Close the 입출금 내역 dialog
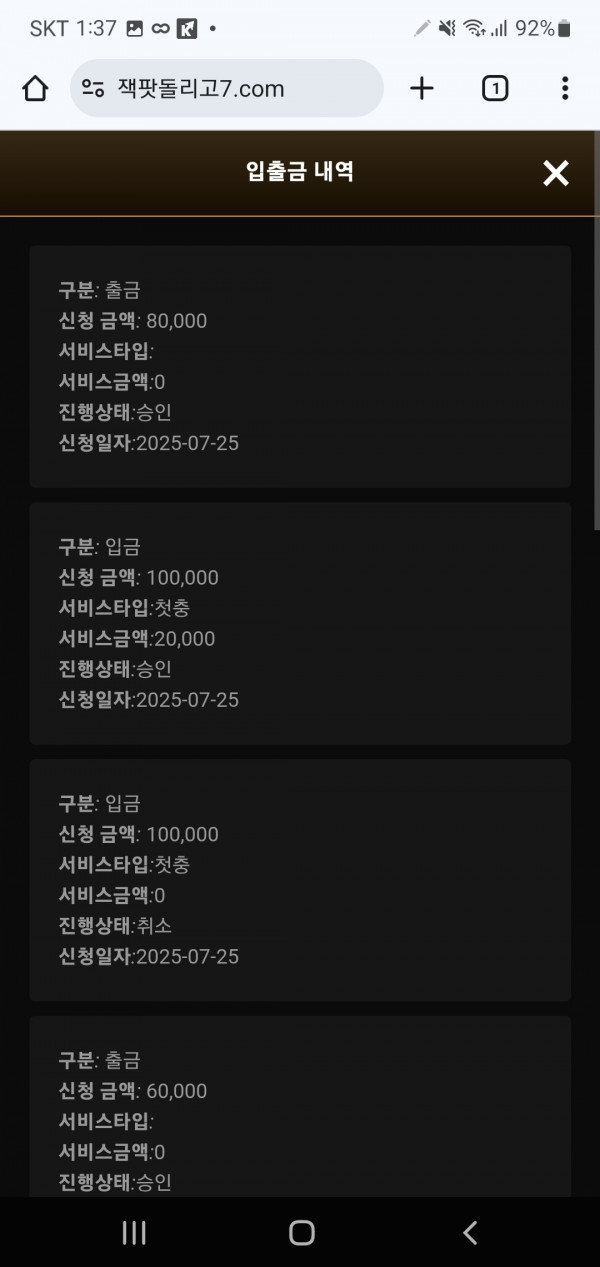The width and height of the screenshot is (600, 1267). (555, 174)
